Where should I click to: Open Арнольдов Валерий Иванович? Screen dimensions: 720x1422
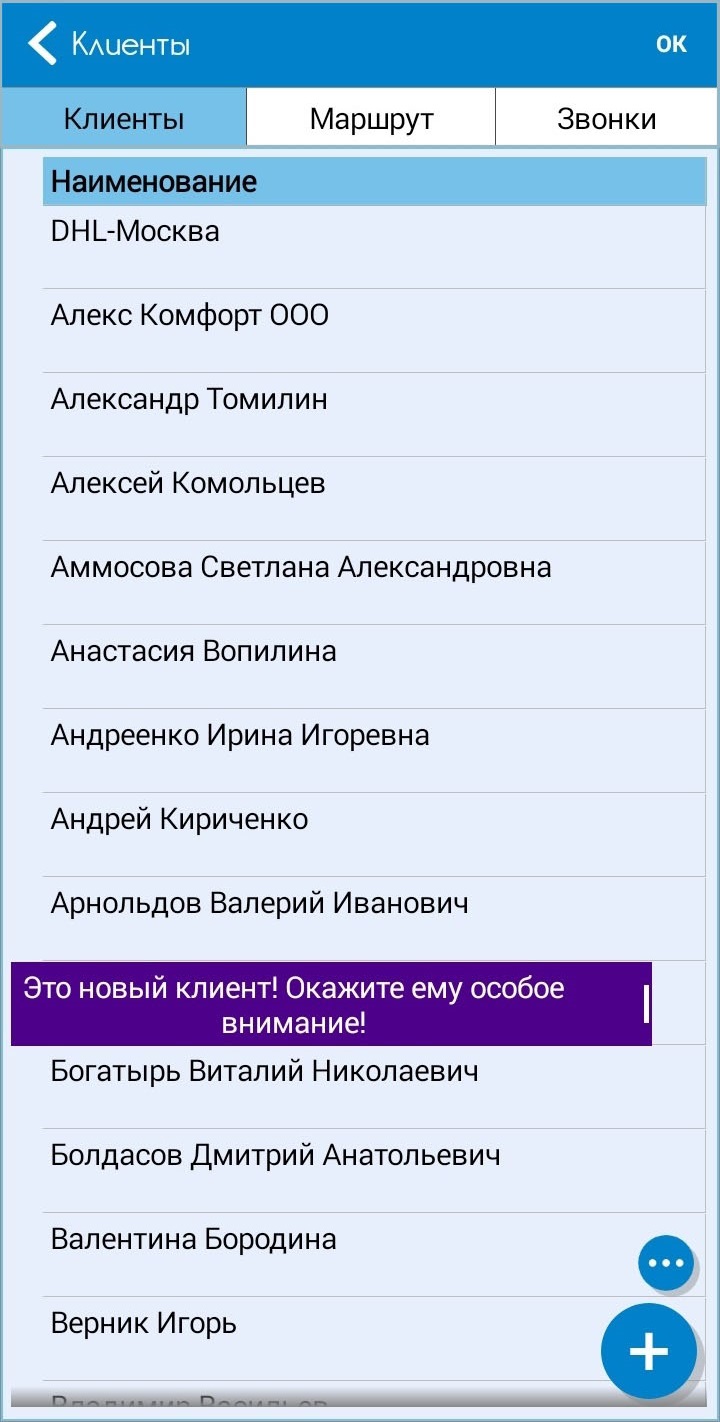coord(374,919)
